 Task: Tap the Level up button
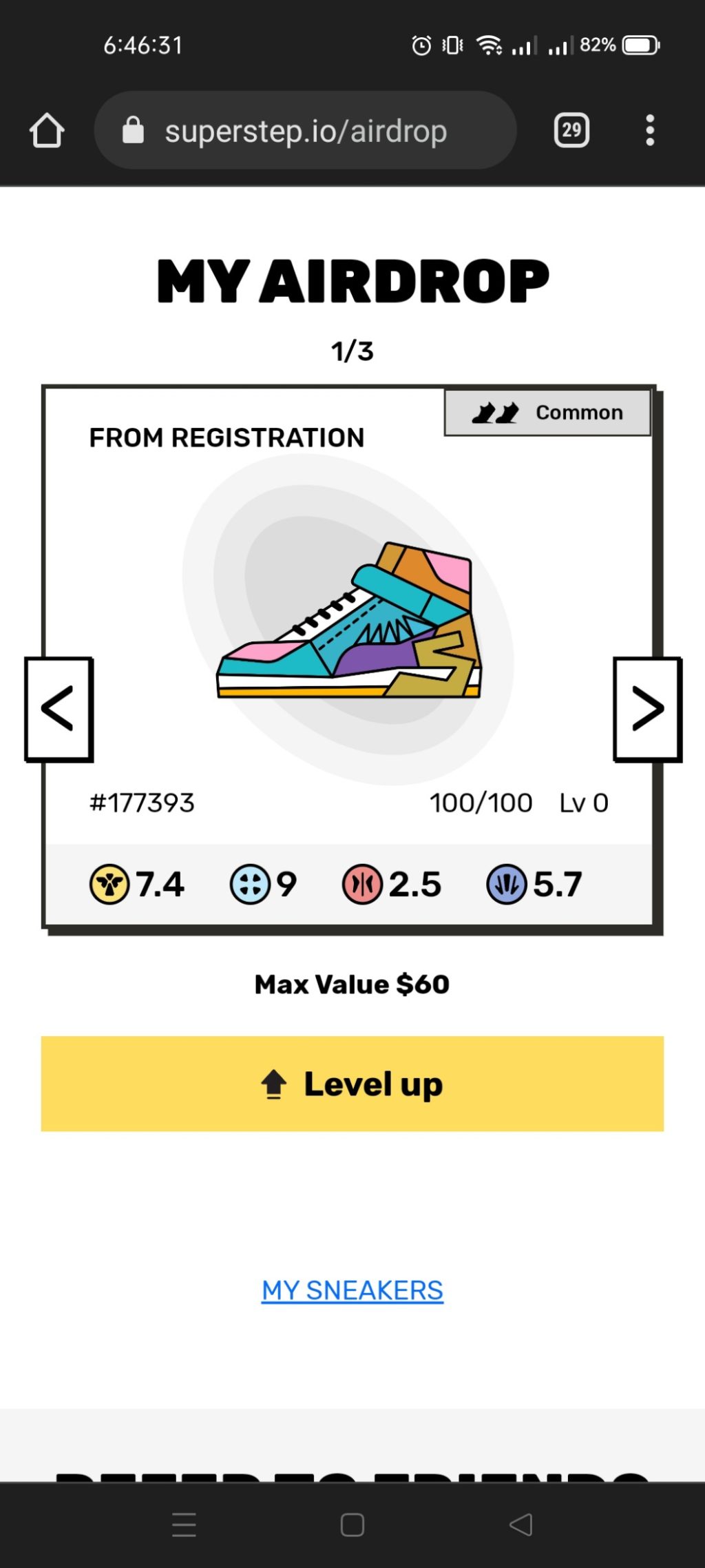[352, 1084]
